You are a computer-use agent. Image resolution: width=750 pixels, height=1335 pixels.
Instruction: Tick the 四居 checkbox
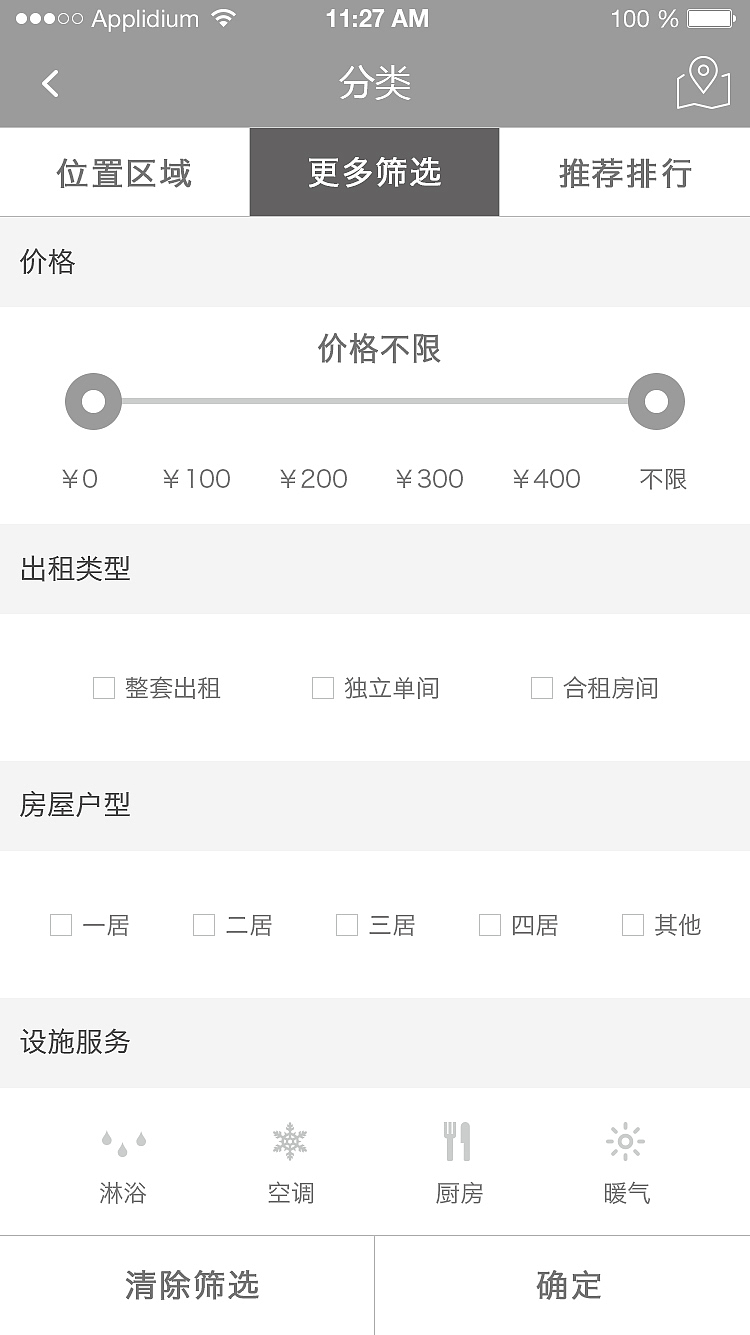click(489, 925)
